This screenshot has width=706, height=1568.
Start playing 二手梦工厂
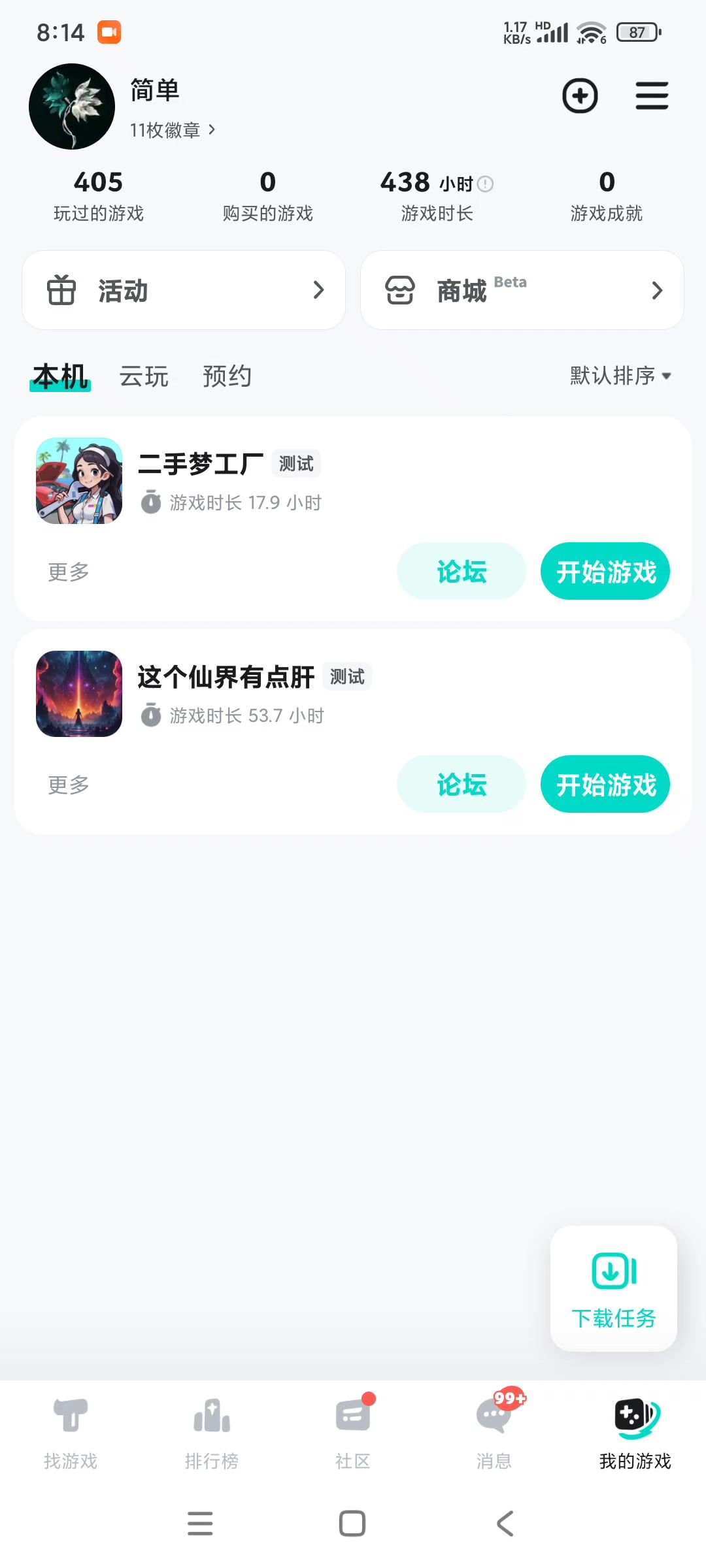[605, 572]
